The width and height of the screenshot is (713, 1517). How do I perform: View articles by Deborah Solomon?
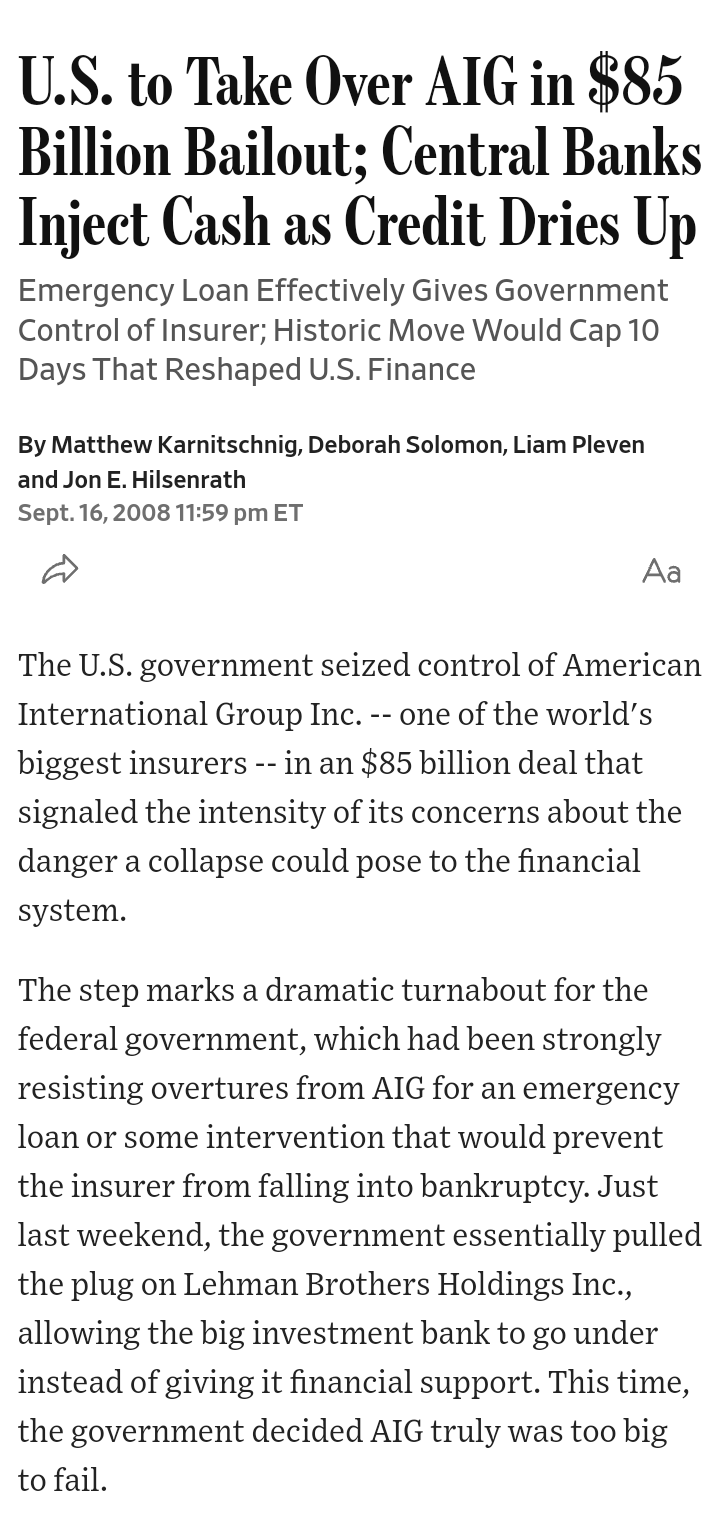(x=405, y=445)
